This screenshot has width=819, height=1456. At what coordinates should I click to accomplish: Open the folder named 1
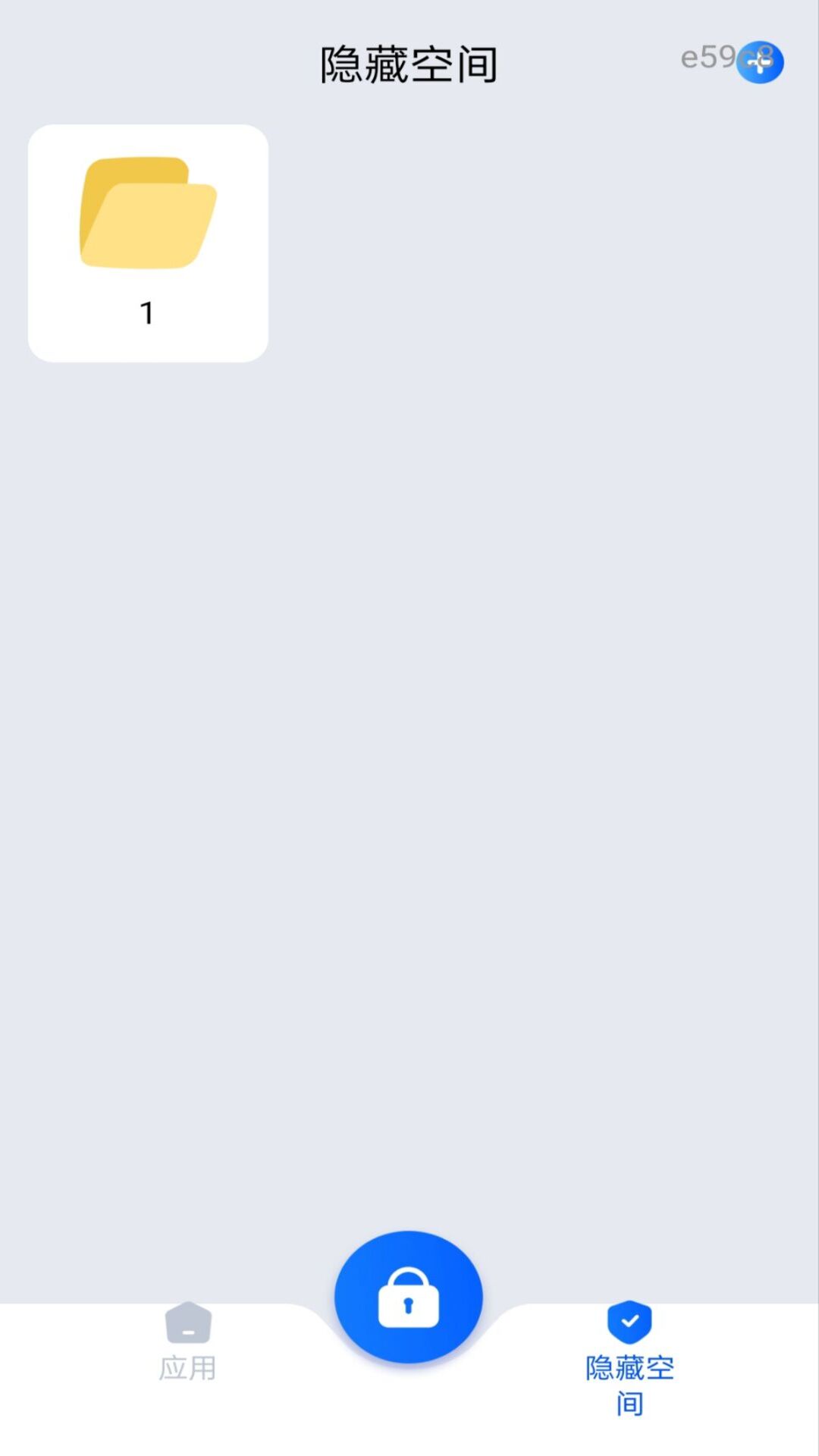[148, 243]
